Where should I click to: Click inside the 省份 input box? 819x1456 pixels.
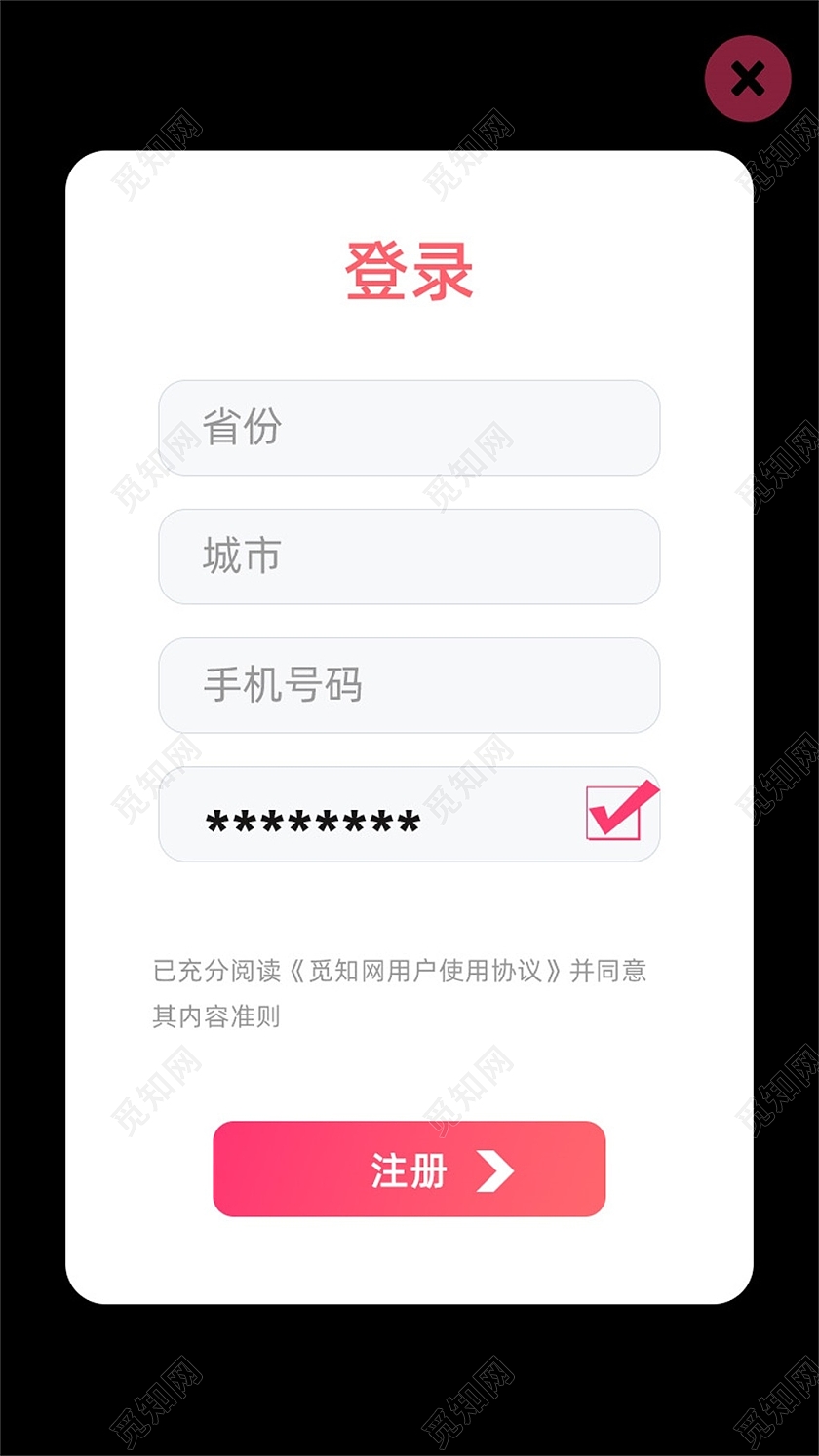coord(409,429)
